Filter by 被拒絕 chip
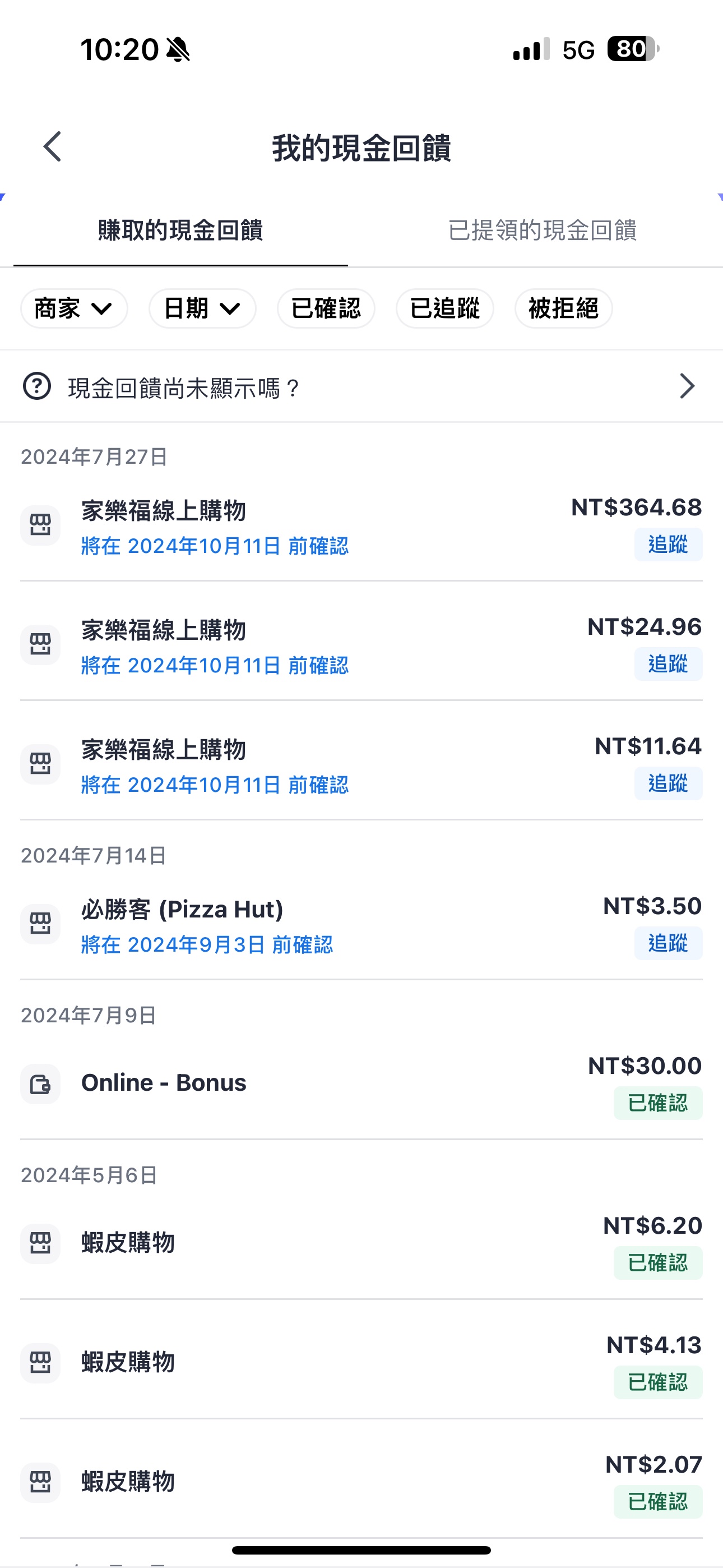 coord(564,308)
